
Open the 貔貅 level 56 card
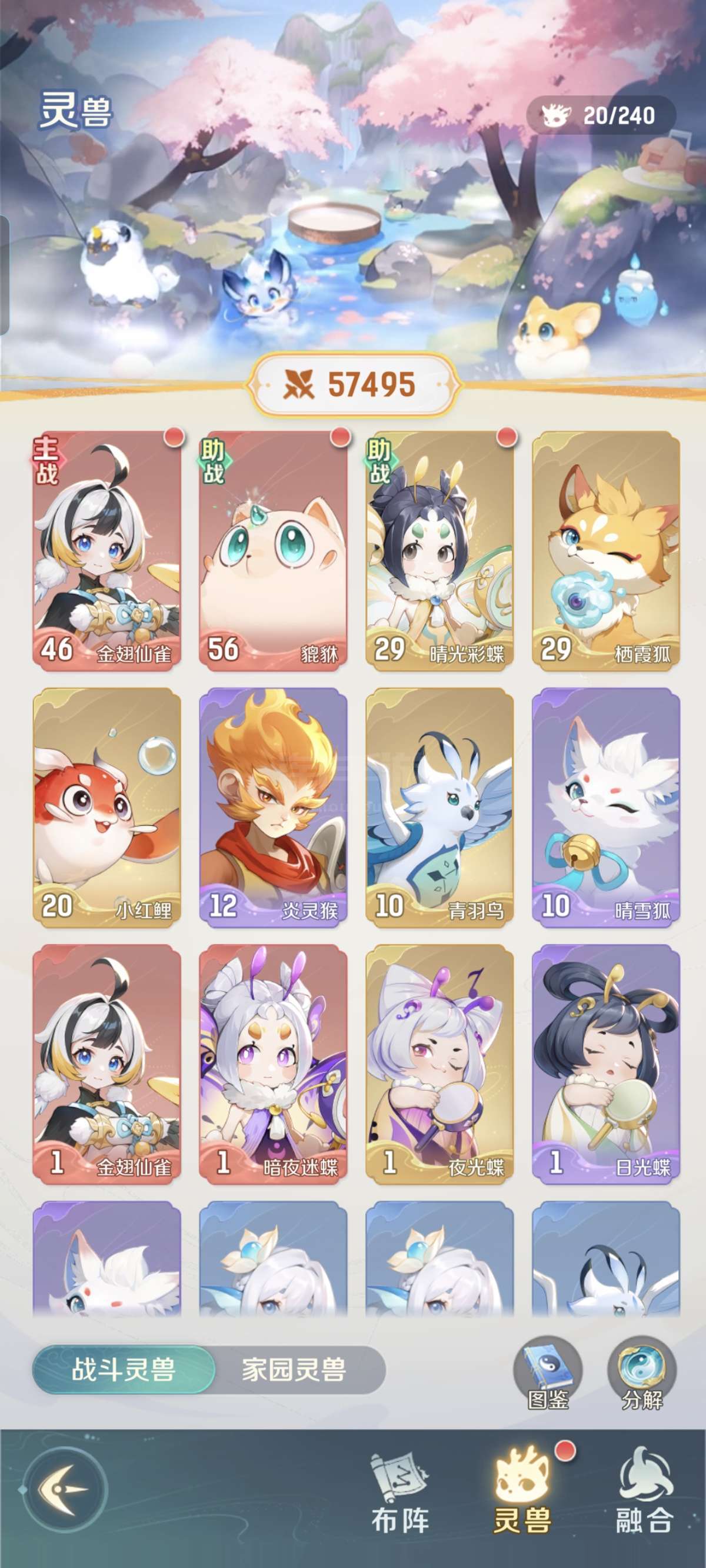point(273,551)
